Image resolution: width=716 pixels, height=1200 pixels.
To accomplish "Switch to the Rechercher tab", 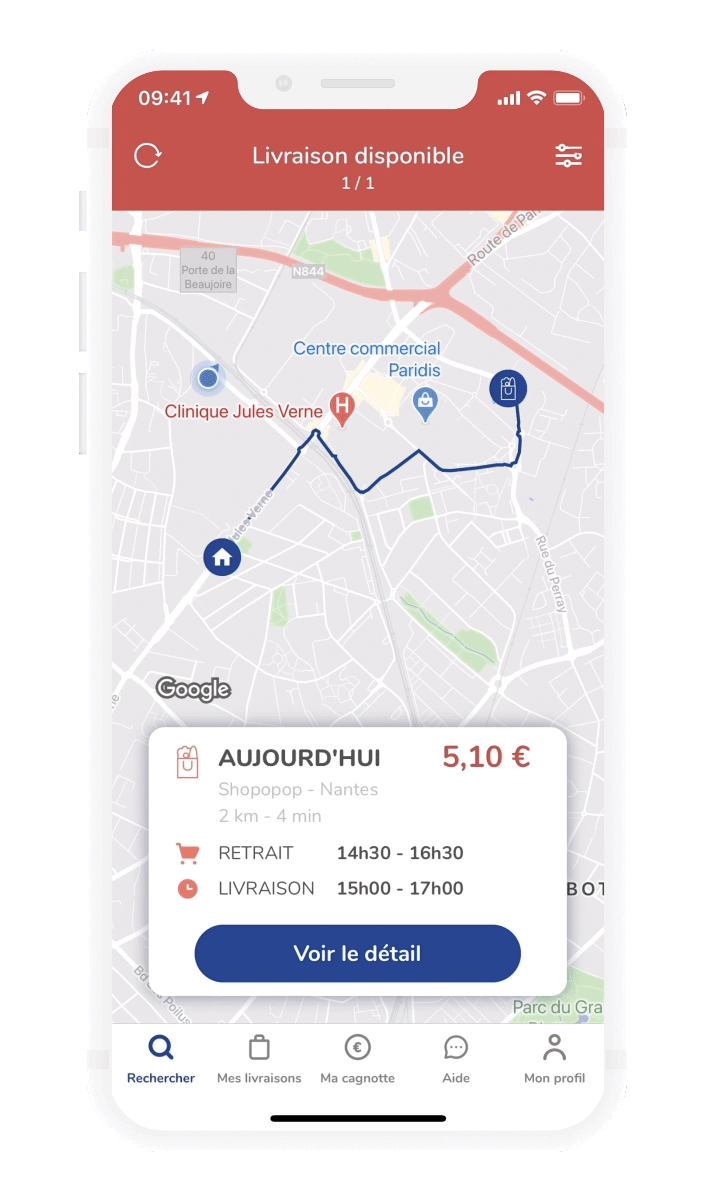I will click(x=161, y=1059).
